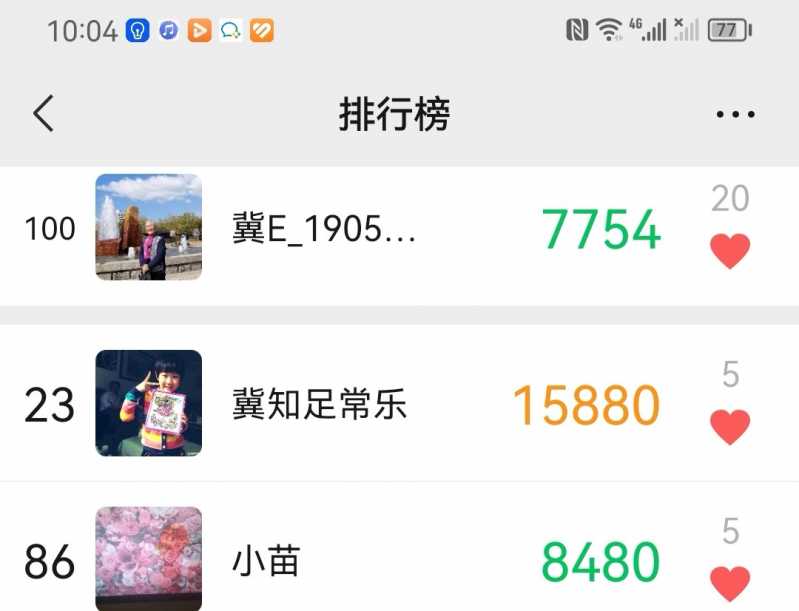
Task: Go back from the 排行榜 page
Action: coord(43,114)
